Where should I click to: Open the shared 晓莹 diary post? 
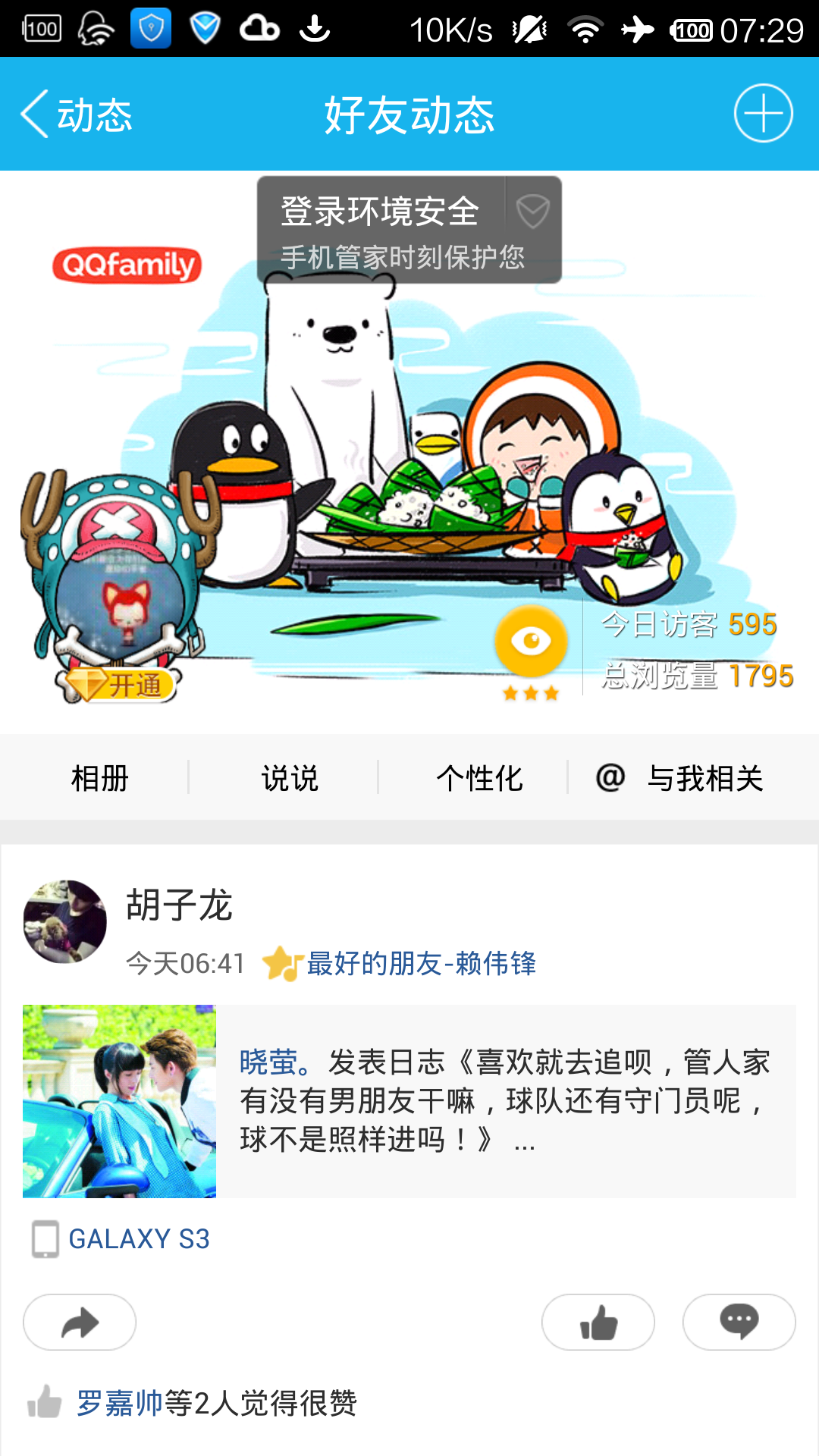504,1100
